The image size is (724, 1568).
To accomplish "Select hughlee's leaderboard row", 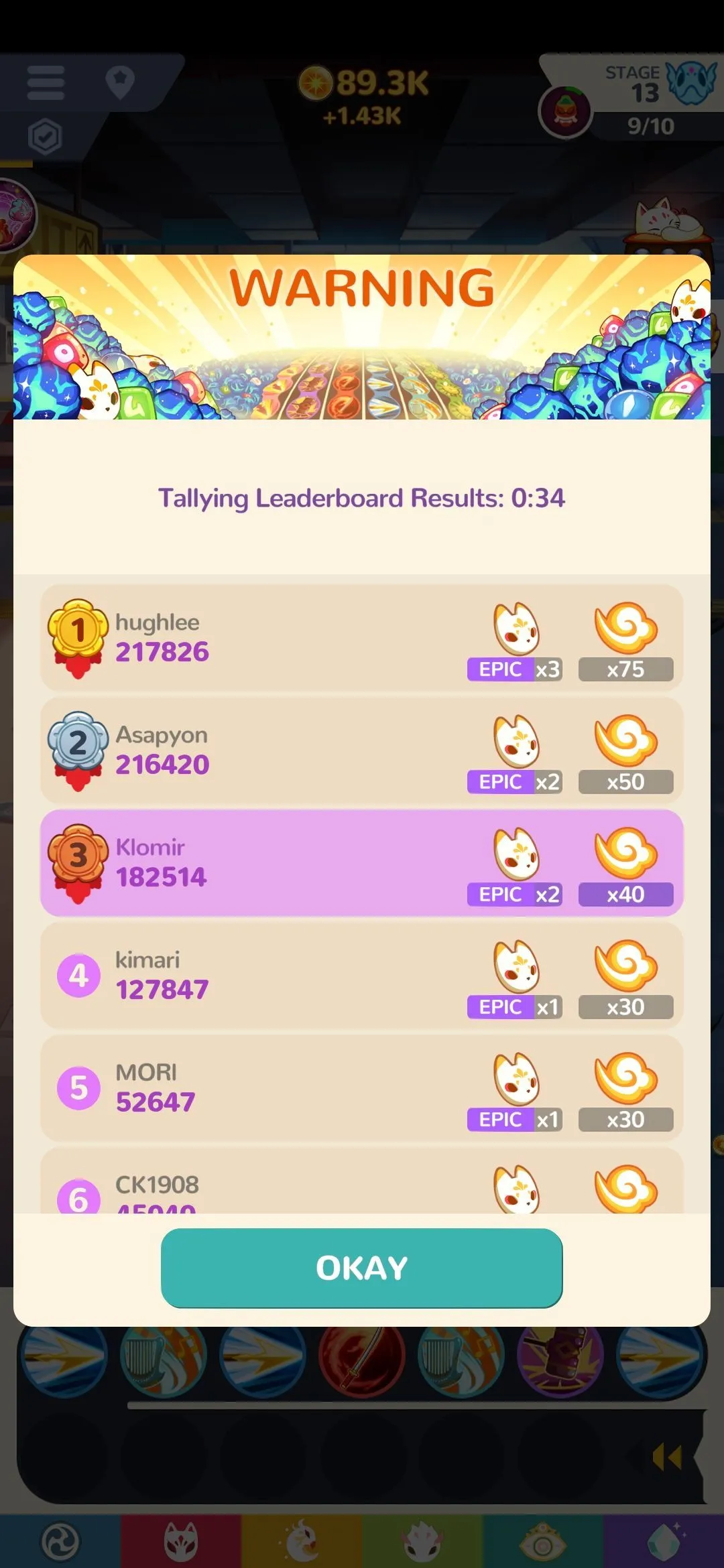I will tap(362, 638).
